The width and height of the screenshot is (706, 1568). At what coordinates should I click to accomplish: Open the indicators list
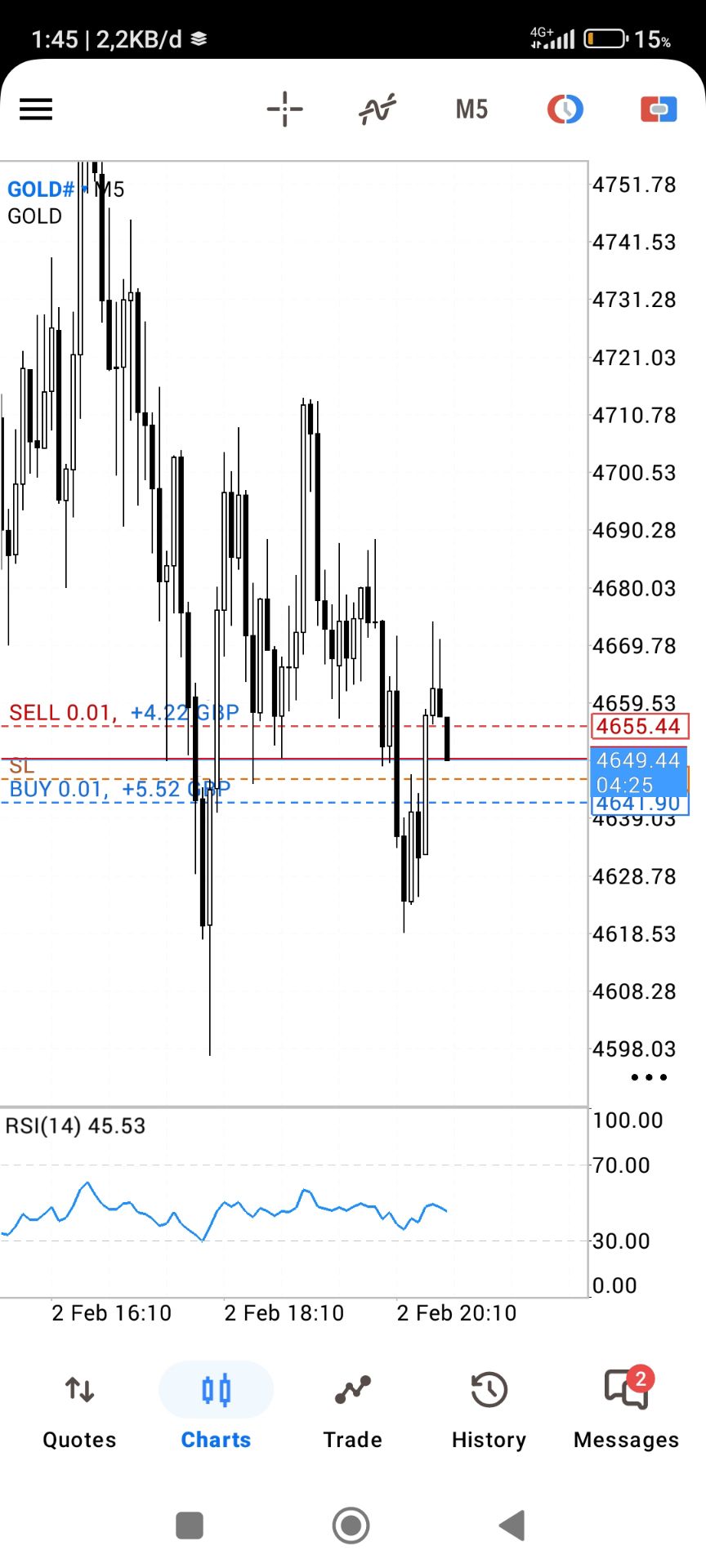(378, 109)
